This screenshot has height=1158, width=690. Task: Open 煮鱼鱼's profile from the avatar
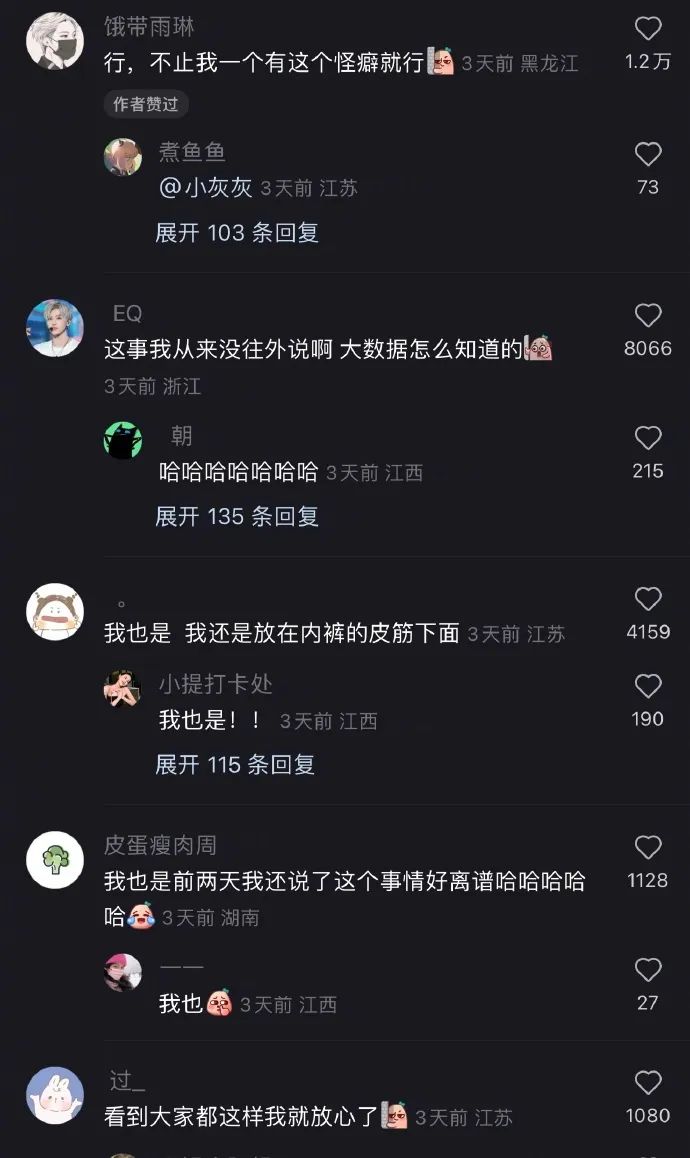(123, 157)
